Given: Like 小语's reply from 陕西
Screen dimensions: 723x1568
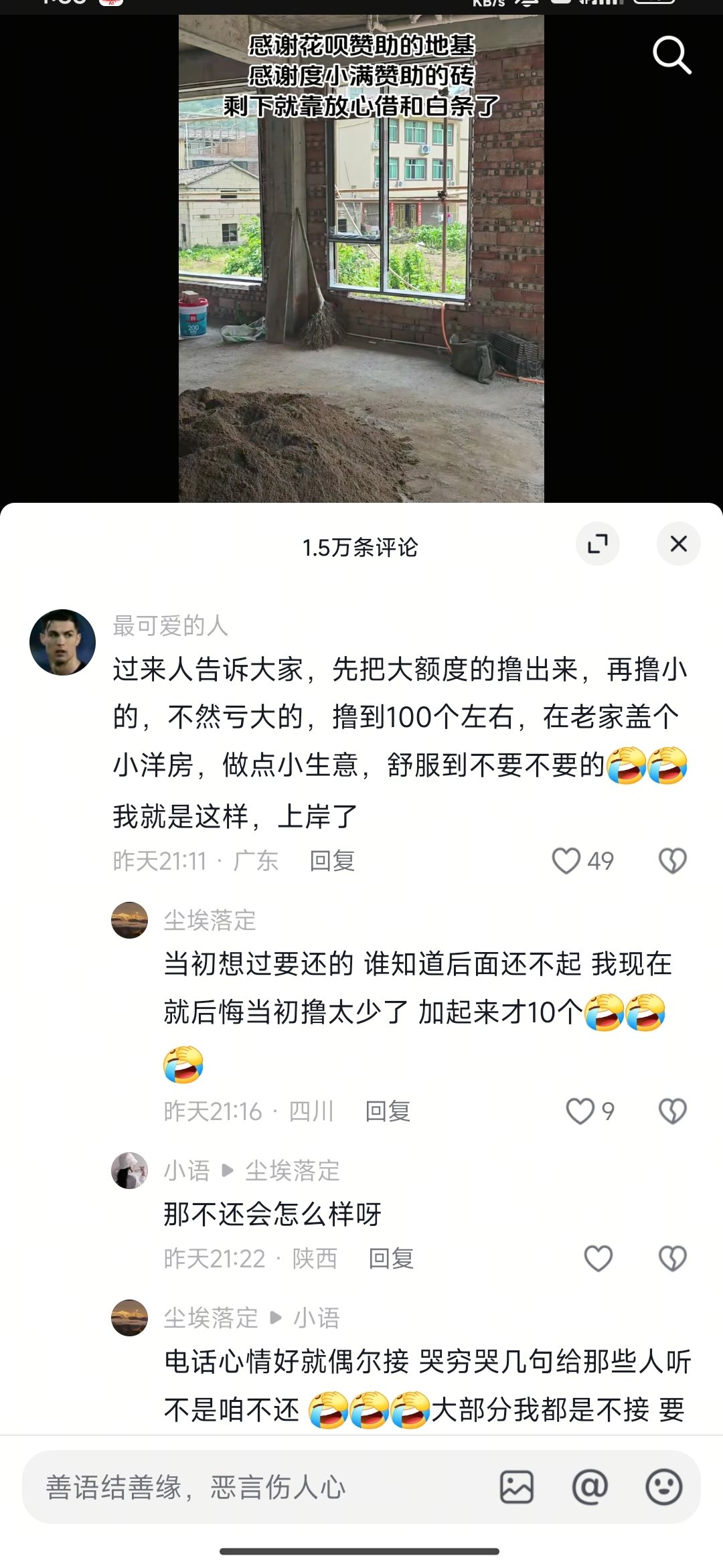Looking at the screenshot, I should (598, 1259).
